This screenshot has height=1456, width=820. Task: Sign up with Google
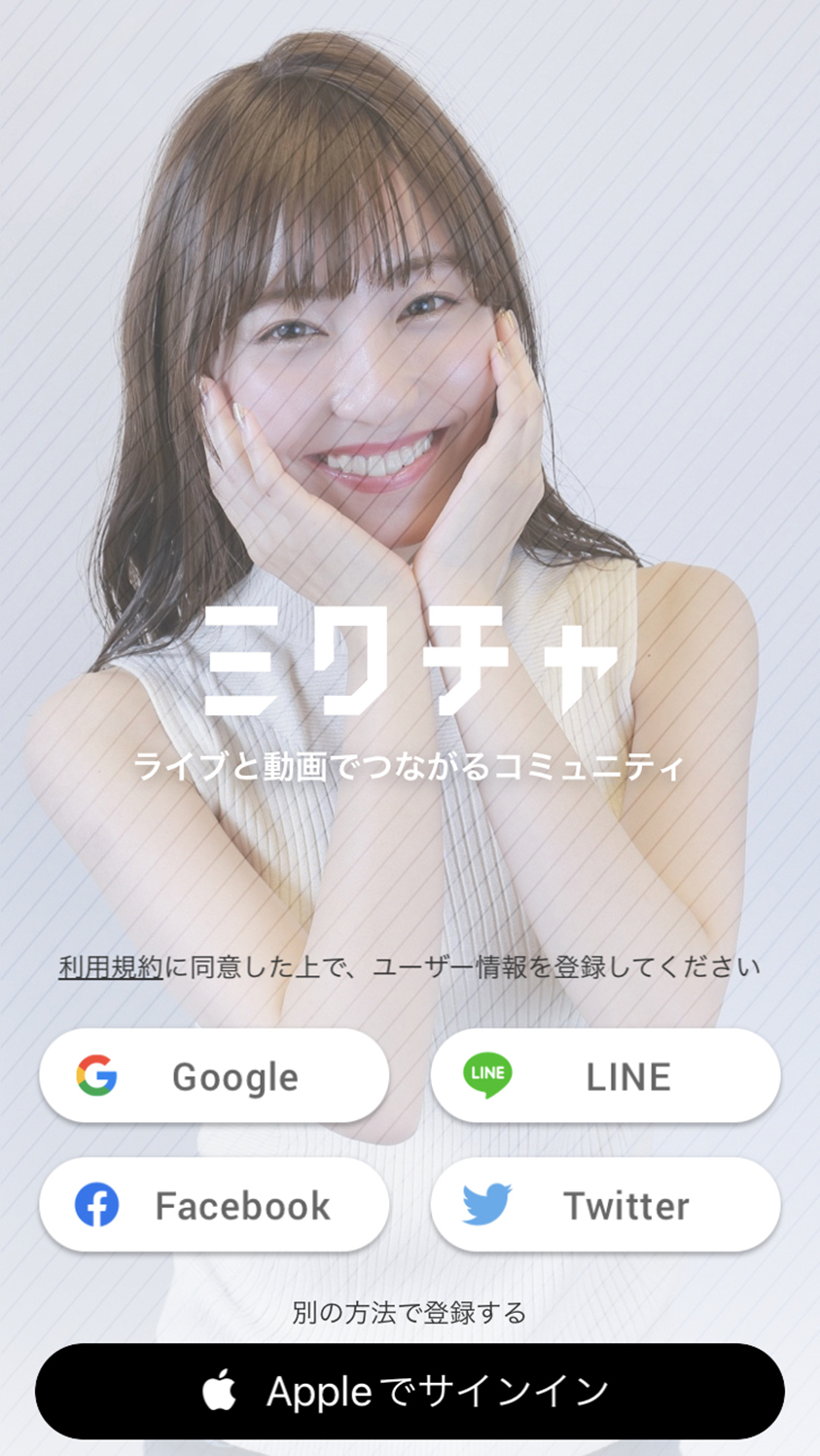coord(214,1076)
